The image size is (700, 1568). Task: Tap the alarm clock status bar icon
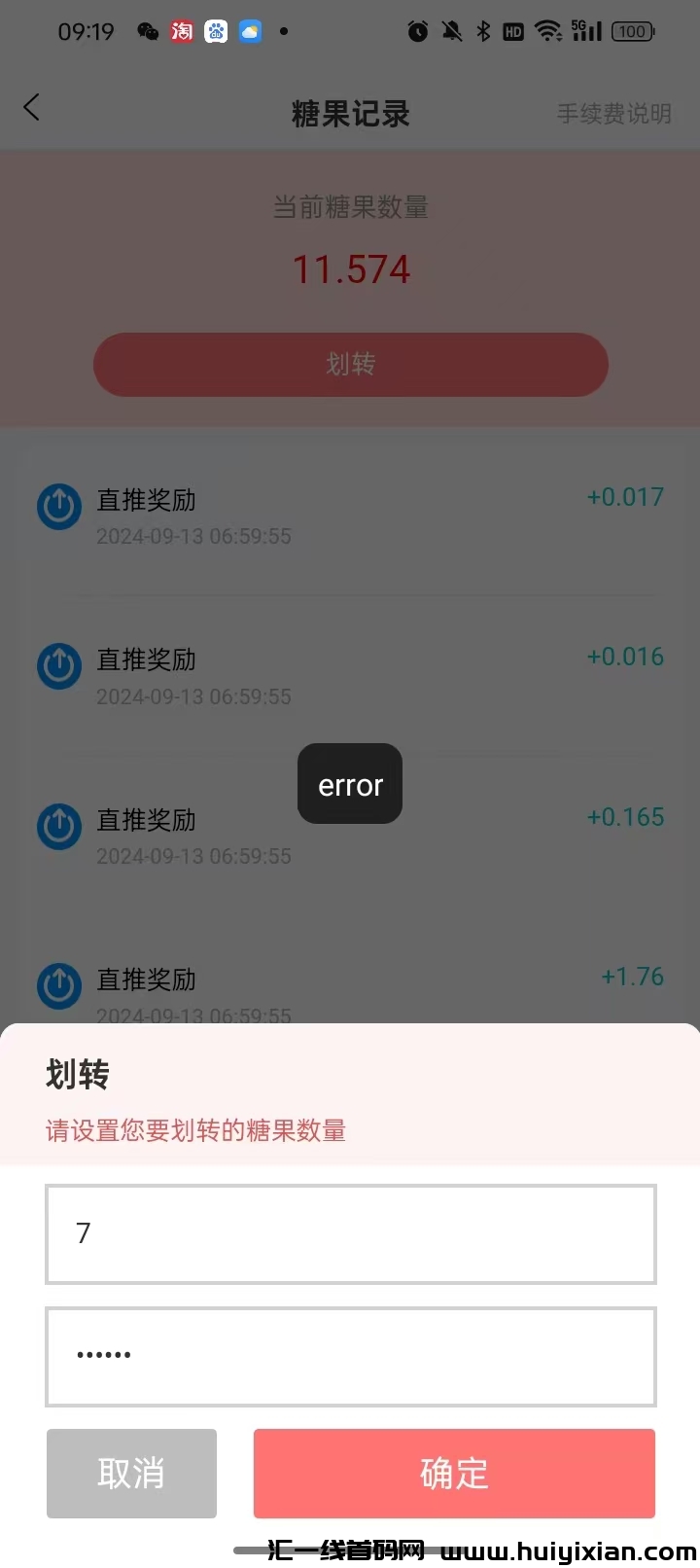[x=418, y=31]
